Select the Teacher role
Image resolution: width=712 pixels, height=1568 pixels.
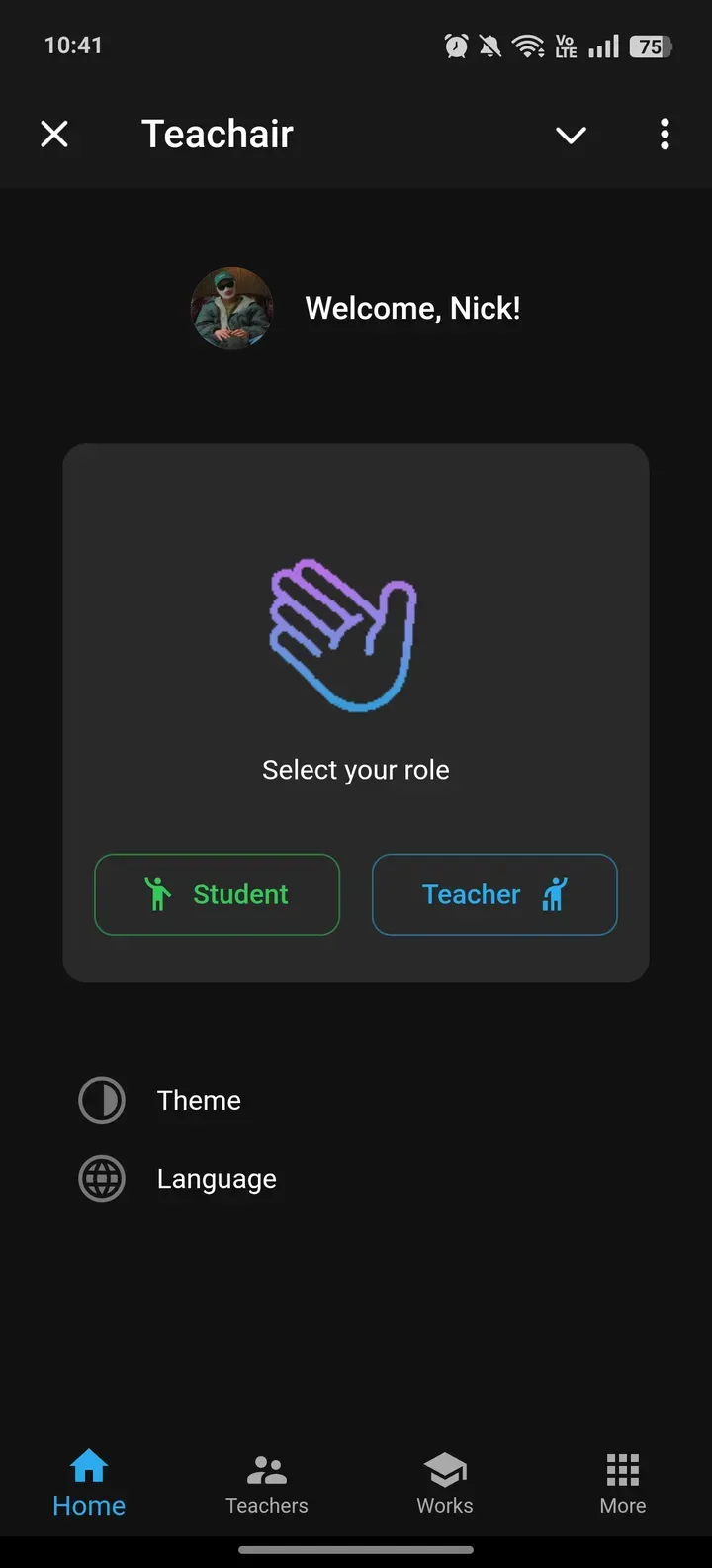pyautogui.click(x=493, y=894)
